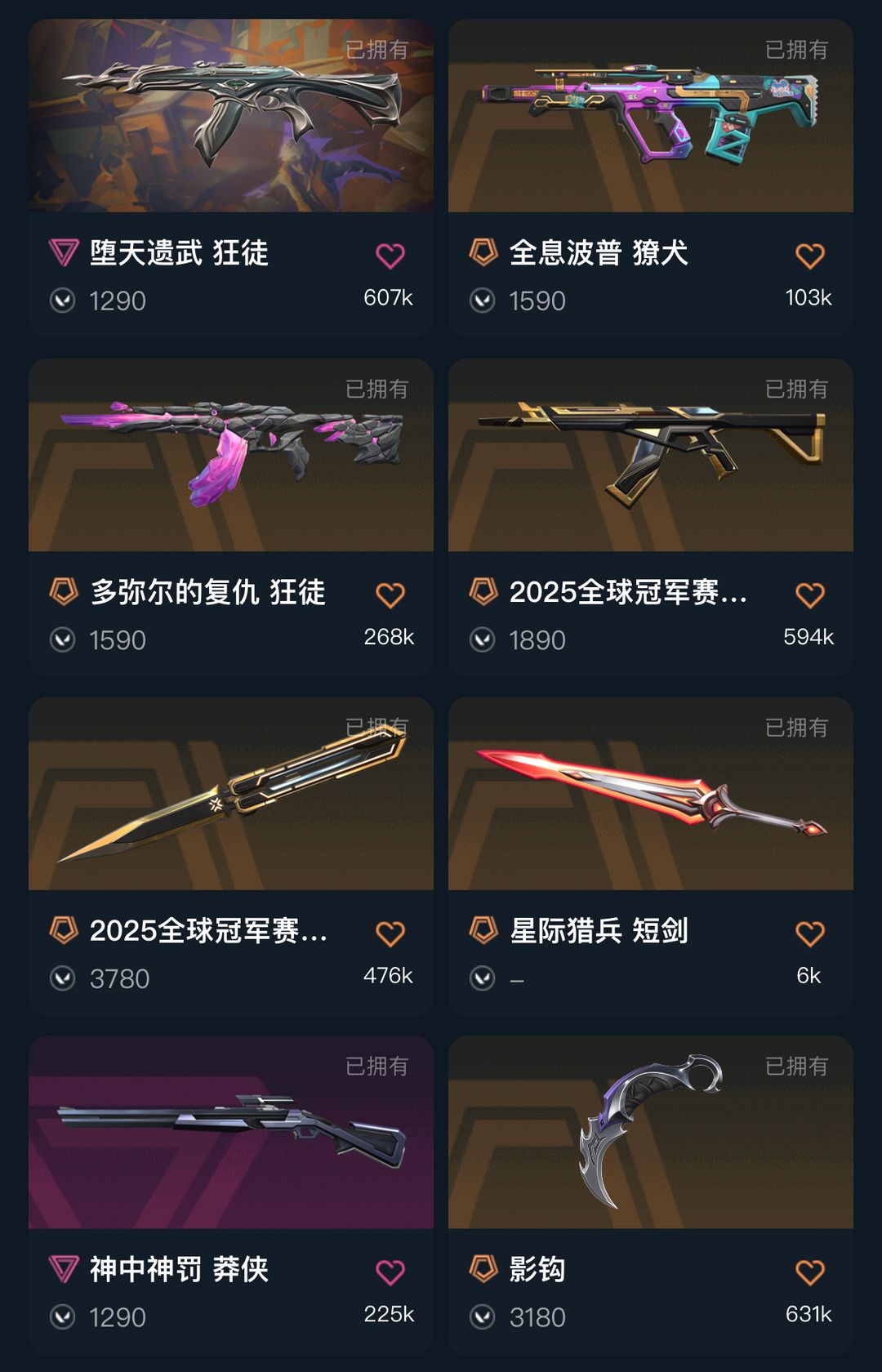Open the 全息波普 獠犬 skin card

651,178
